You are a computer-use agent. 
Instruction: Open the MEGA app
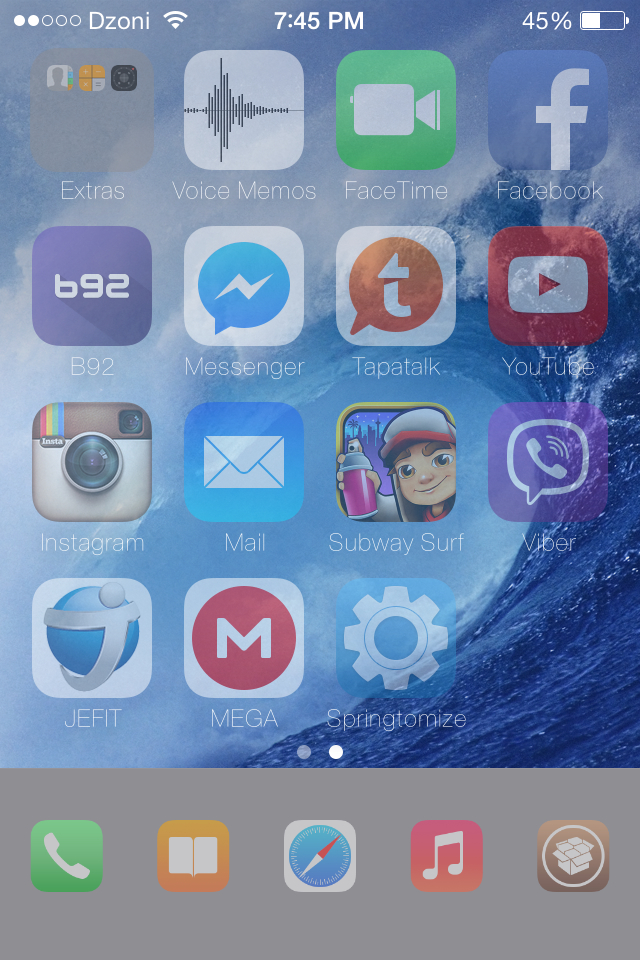pos(244,638)
